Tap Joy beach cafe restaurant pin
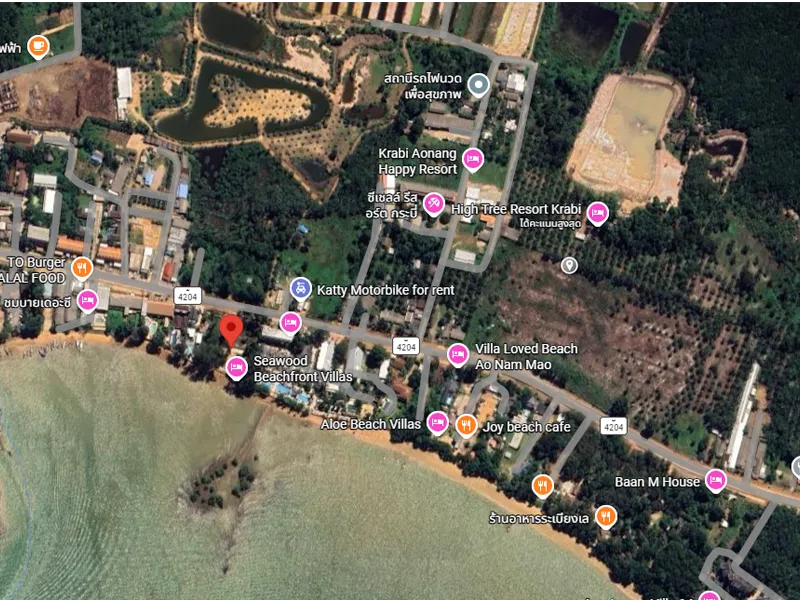 coord(466,425)
